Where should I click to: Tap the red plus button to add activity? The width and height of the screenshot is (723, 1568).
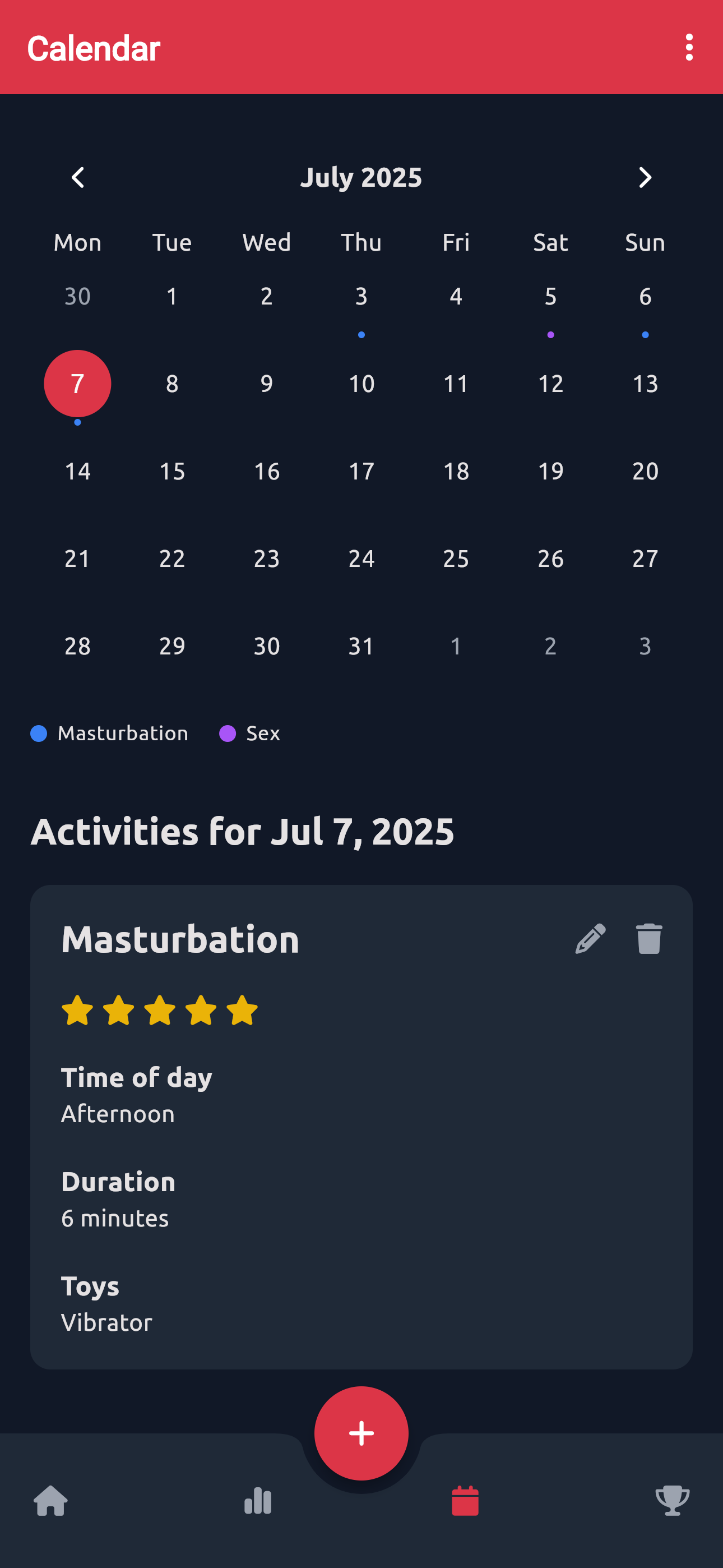(361, 1432)
